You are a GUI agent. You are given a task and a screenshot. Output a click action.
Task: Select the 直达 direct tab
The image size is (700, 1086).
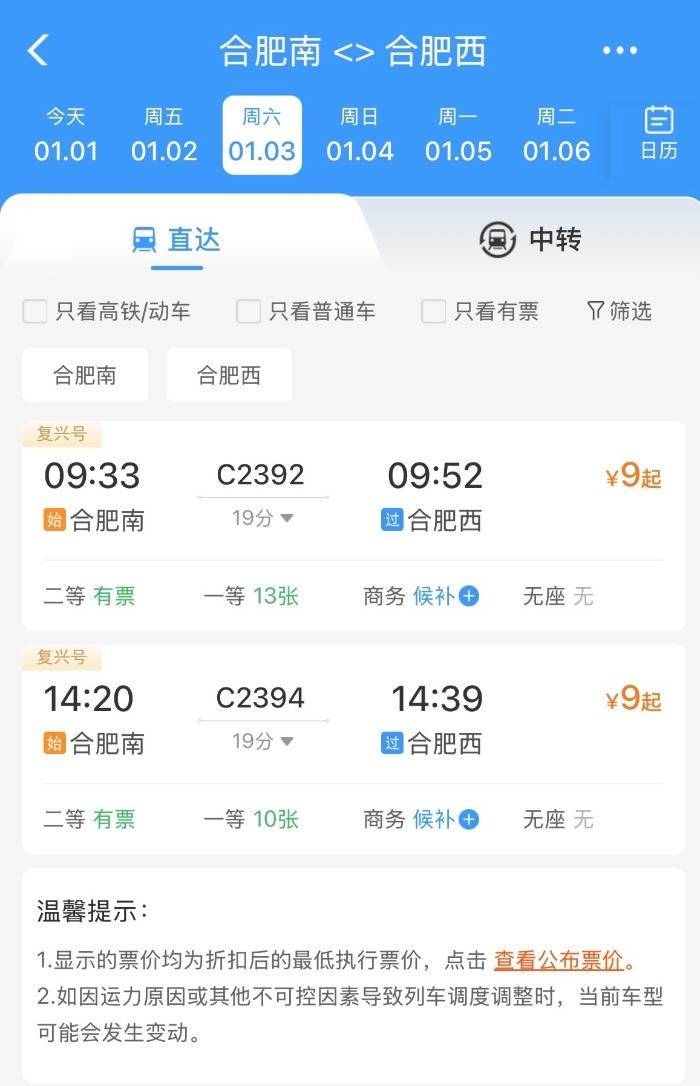click(x=177, y=240)
